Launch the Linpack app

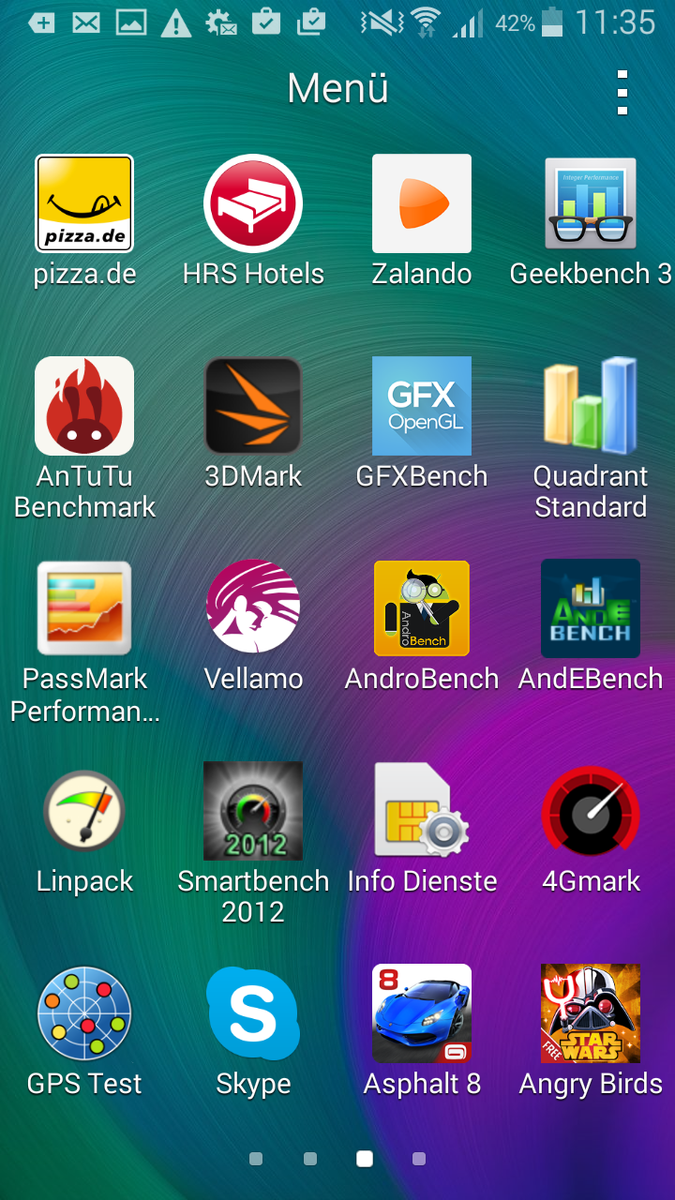pos(84,811)
